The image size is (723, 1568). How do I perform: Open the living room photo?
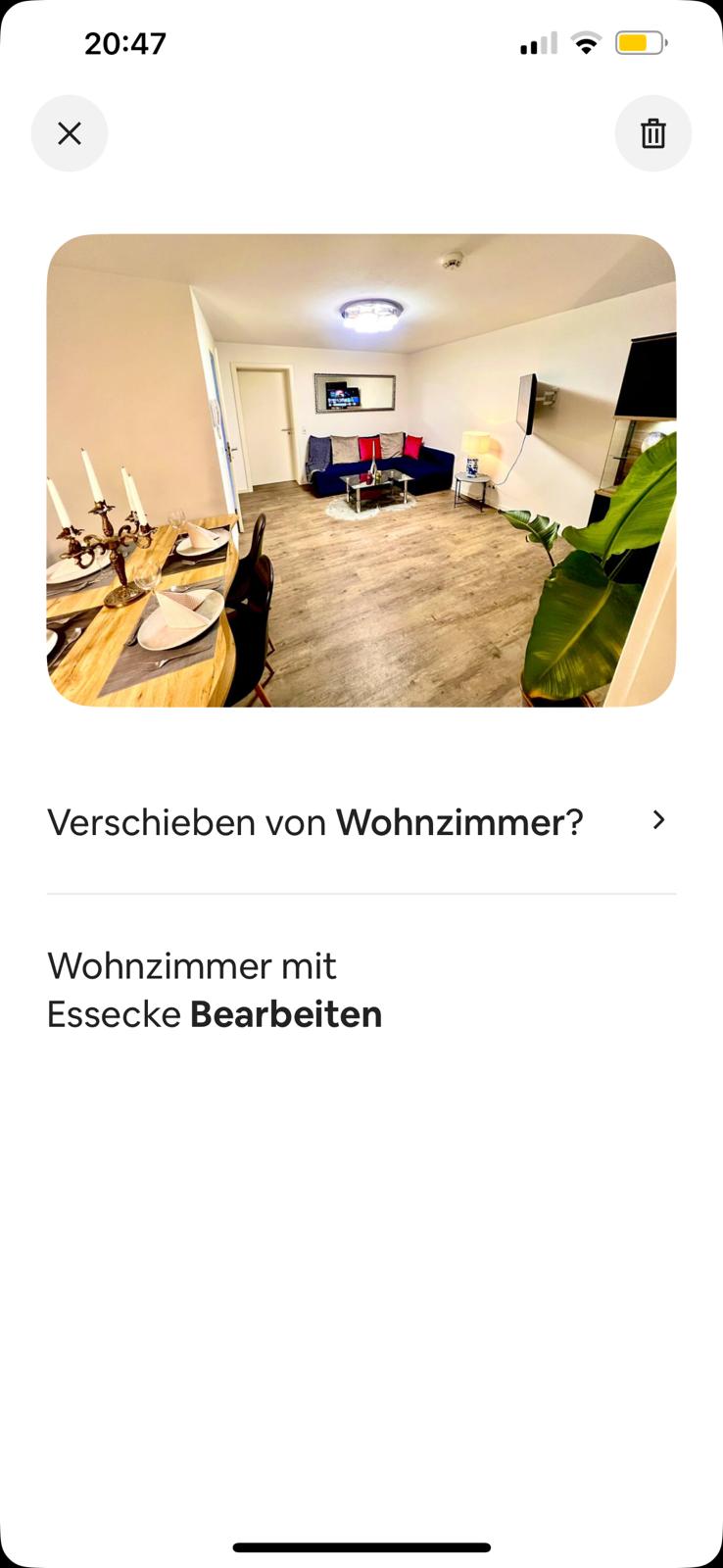point(361,470)
